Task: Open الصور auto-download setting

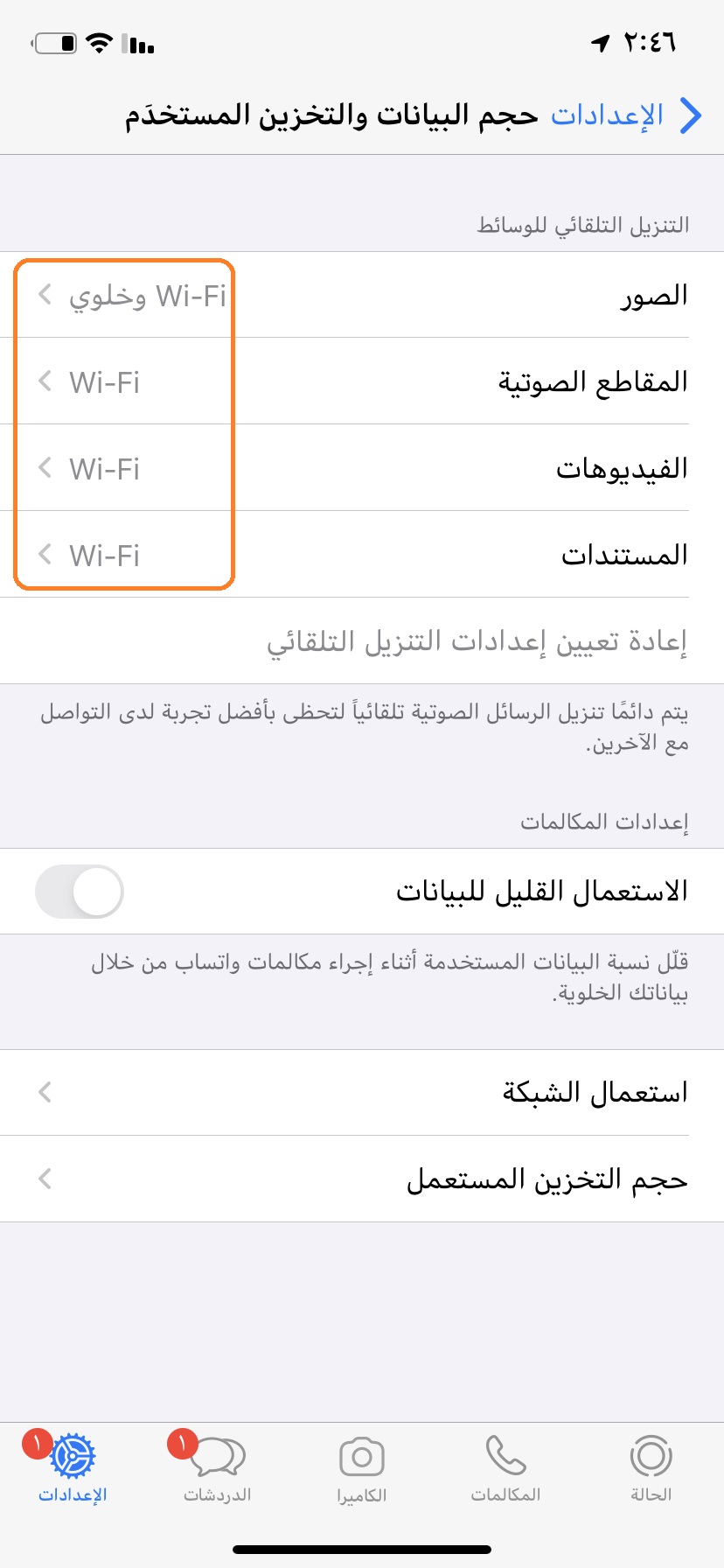Action: (362, 295)
